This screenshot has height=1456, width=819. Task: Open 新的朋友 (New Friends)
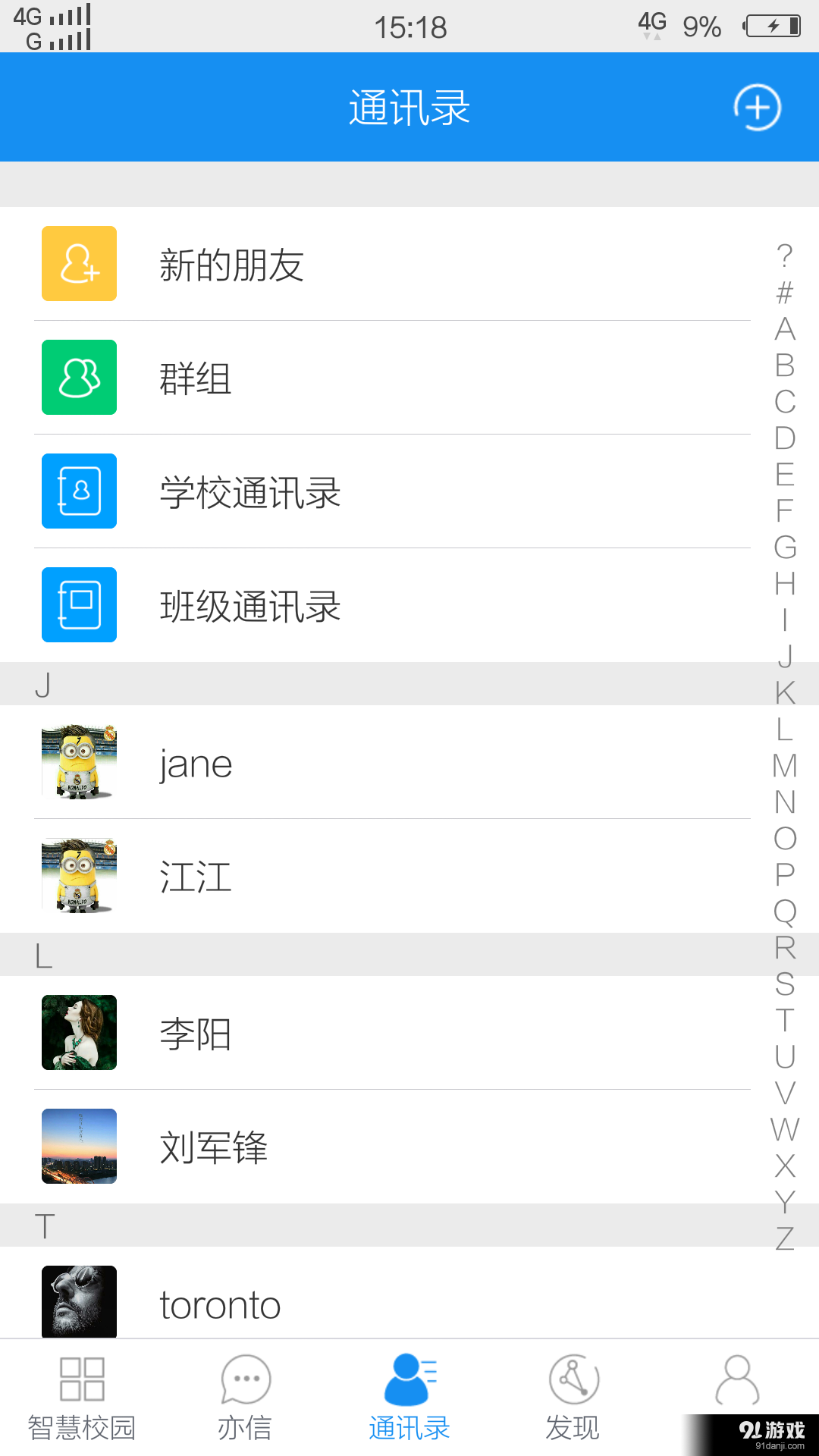click(231, 265)
